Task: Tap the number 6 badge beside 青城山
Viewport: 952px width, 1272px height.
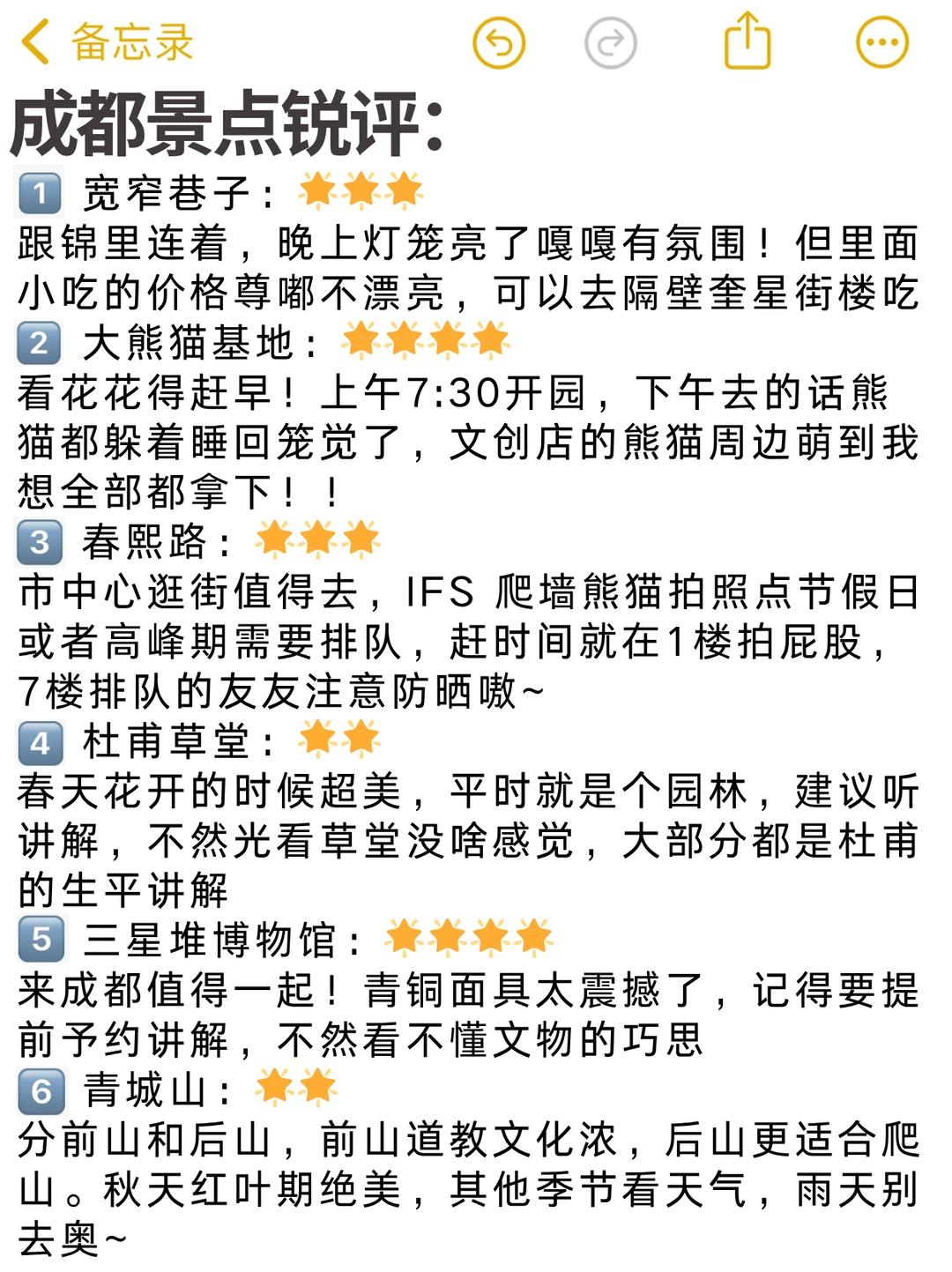Action: [x=39, y=1089]
